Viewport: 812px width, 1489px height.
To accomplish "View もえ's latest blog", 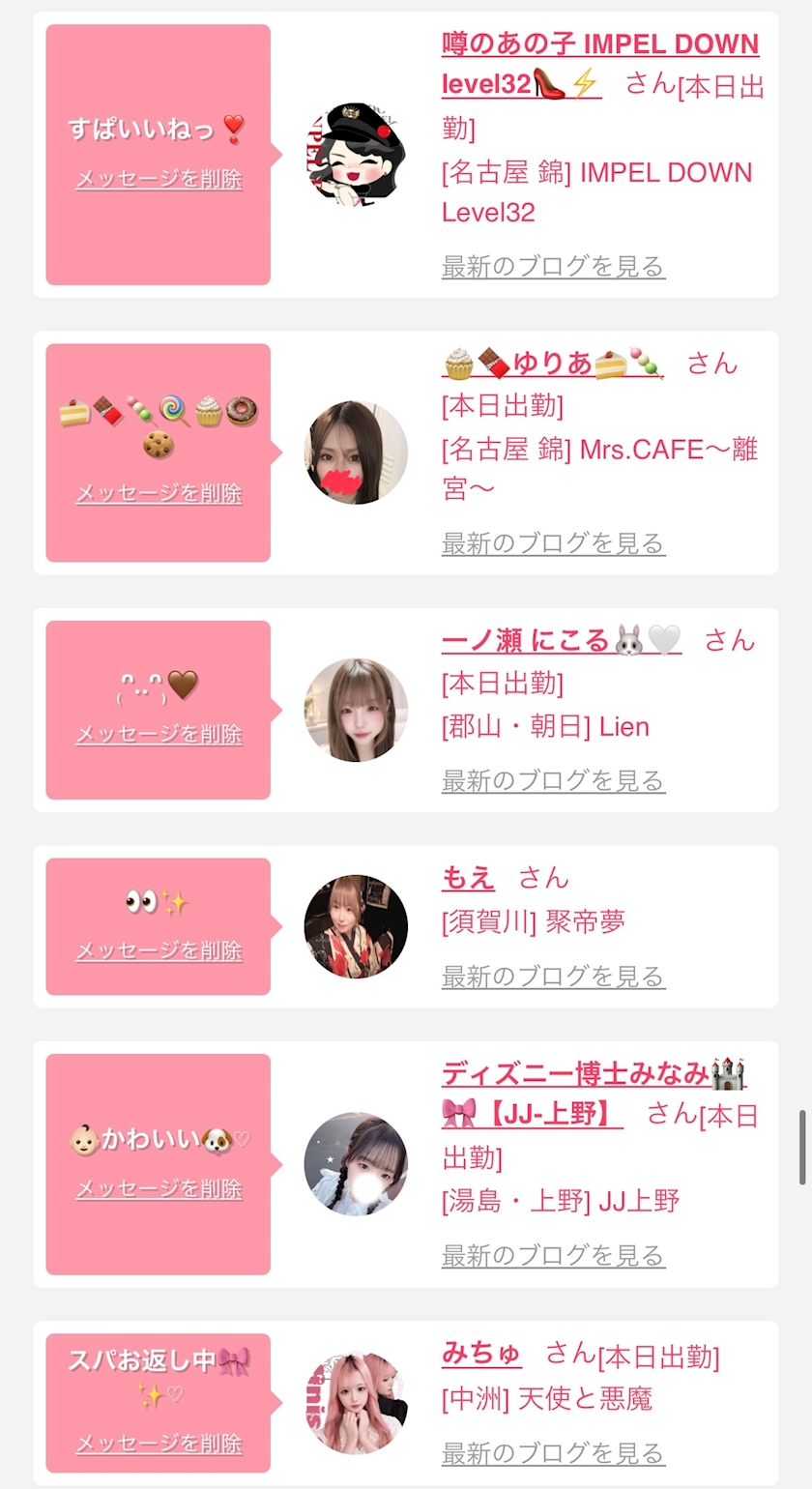I will point(553,977).
